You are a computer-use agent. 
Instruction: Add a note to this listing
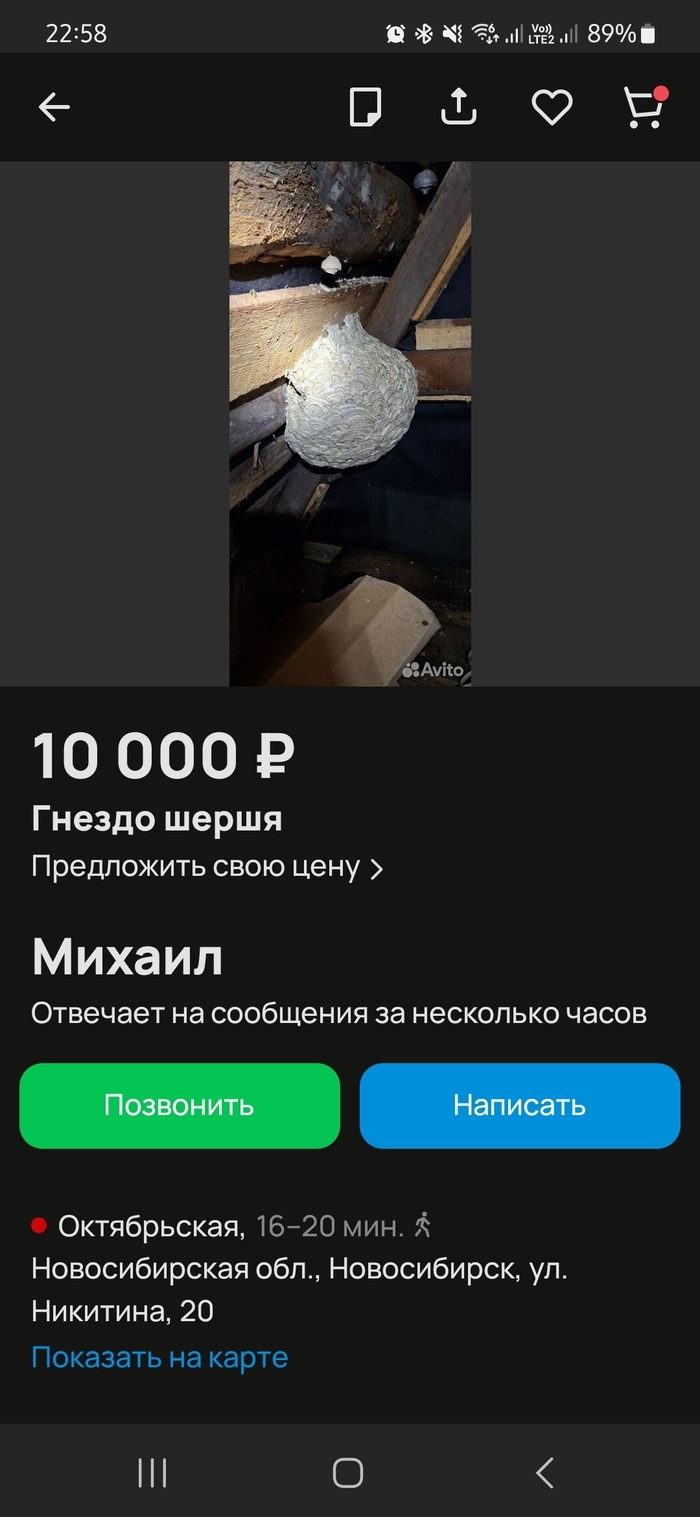pyautogui.click(x=366, y=107)
